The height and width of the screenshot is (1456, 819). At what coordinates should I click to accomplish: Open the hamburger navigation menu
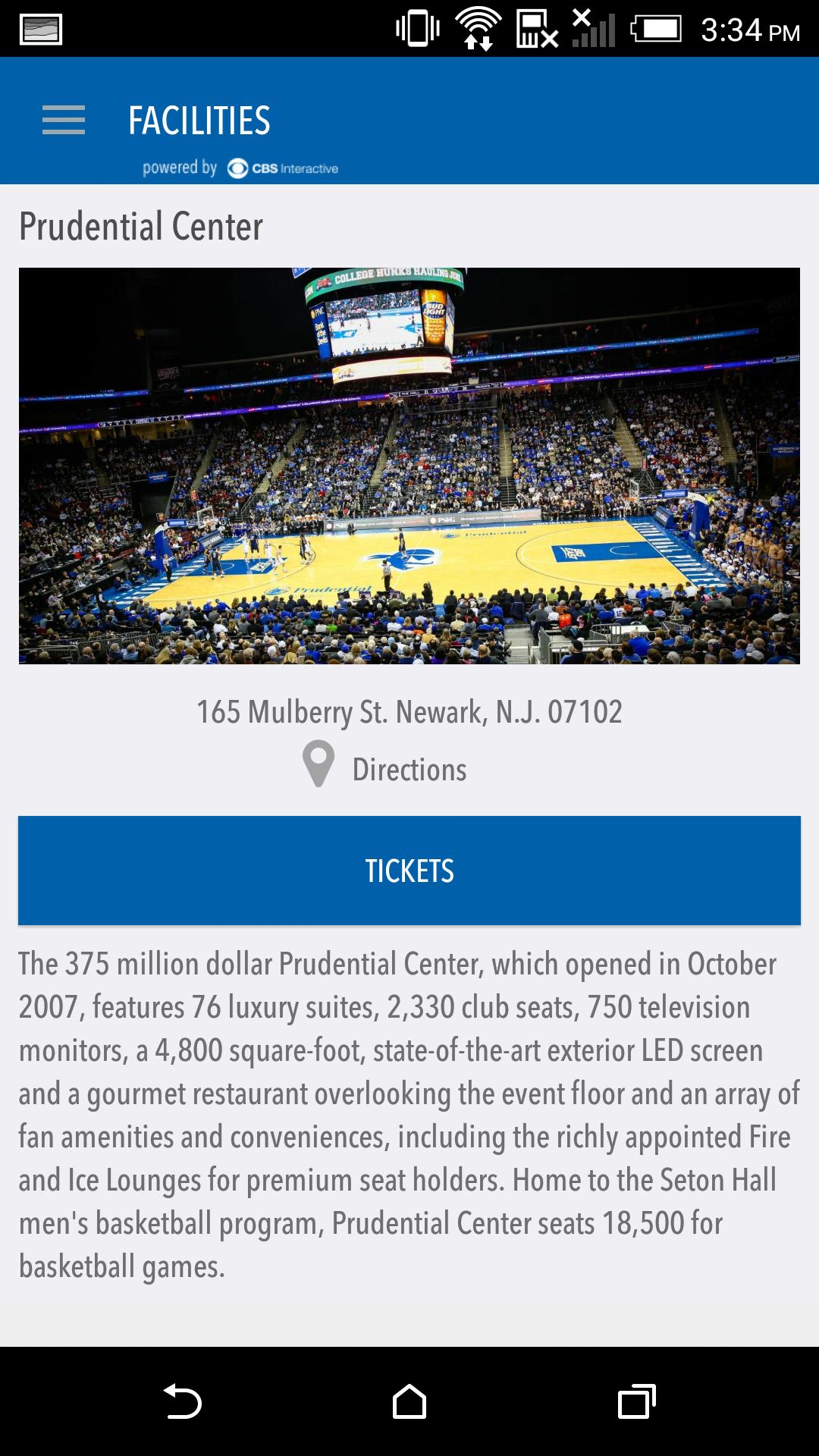tap(64, 120)
